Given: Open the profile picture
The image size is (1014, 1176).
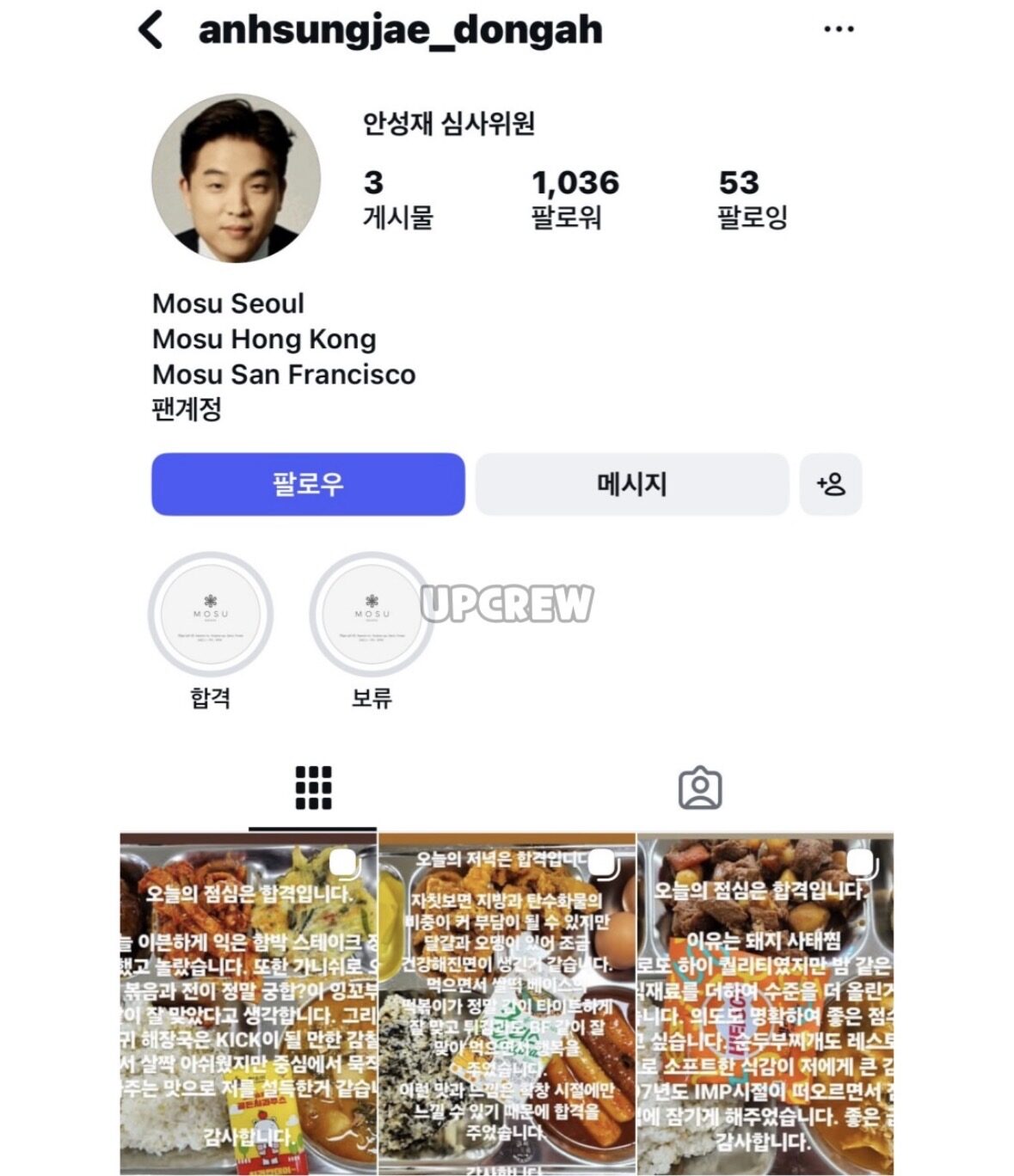Looking at the screenshot, I should 236,178.
